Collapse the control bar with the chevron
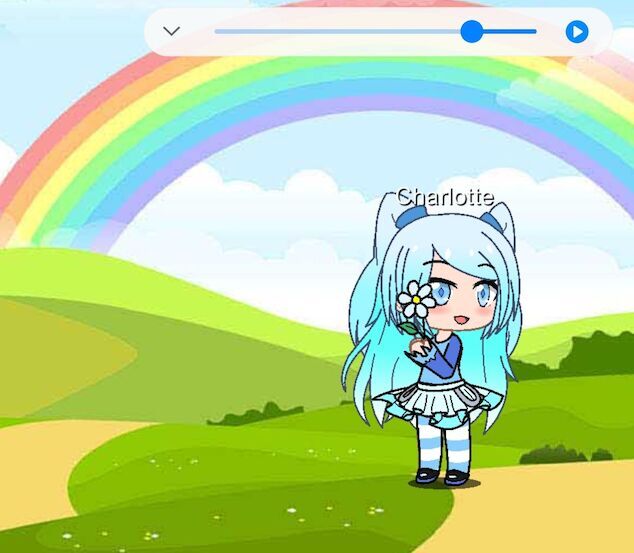 172,31
